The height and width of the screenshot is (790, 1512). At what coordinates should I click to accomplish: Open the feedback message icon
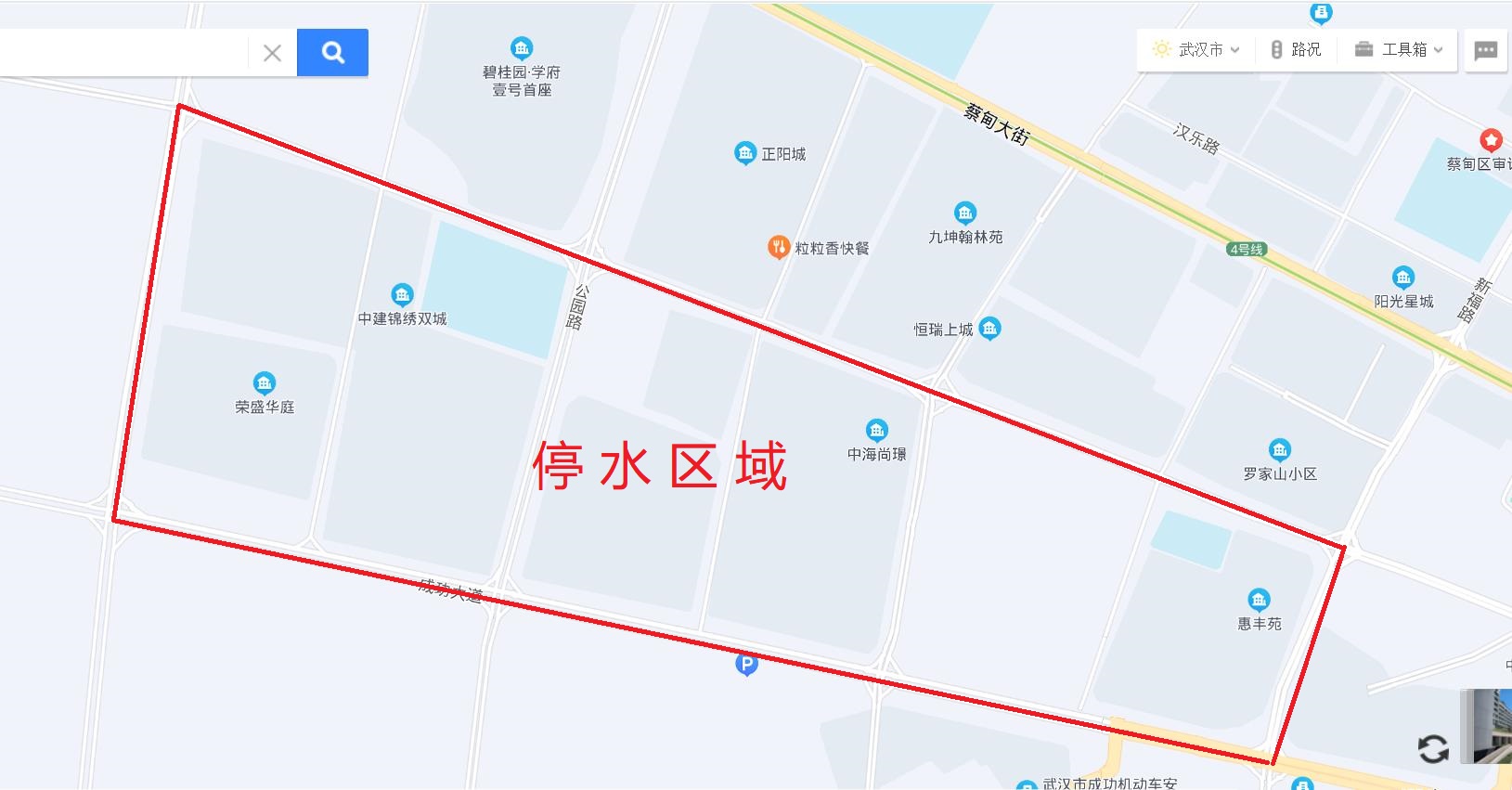1485,51
